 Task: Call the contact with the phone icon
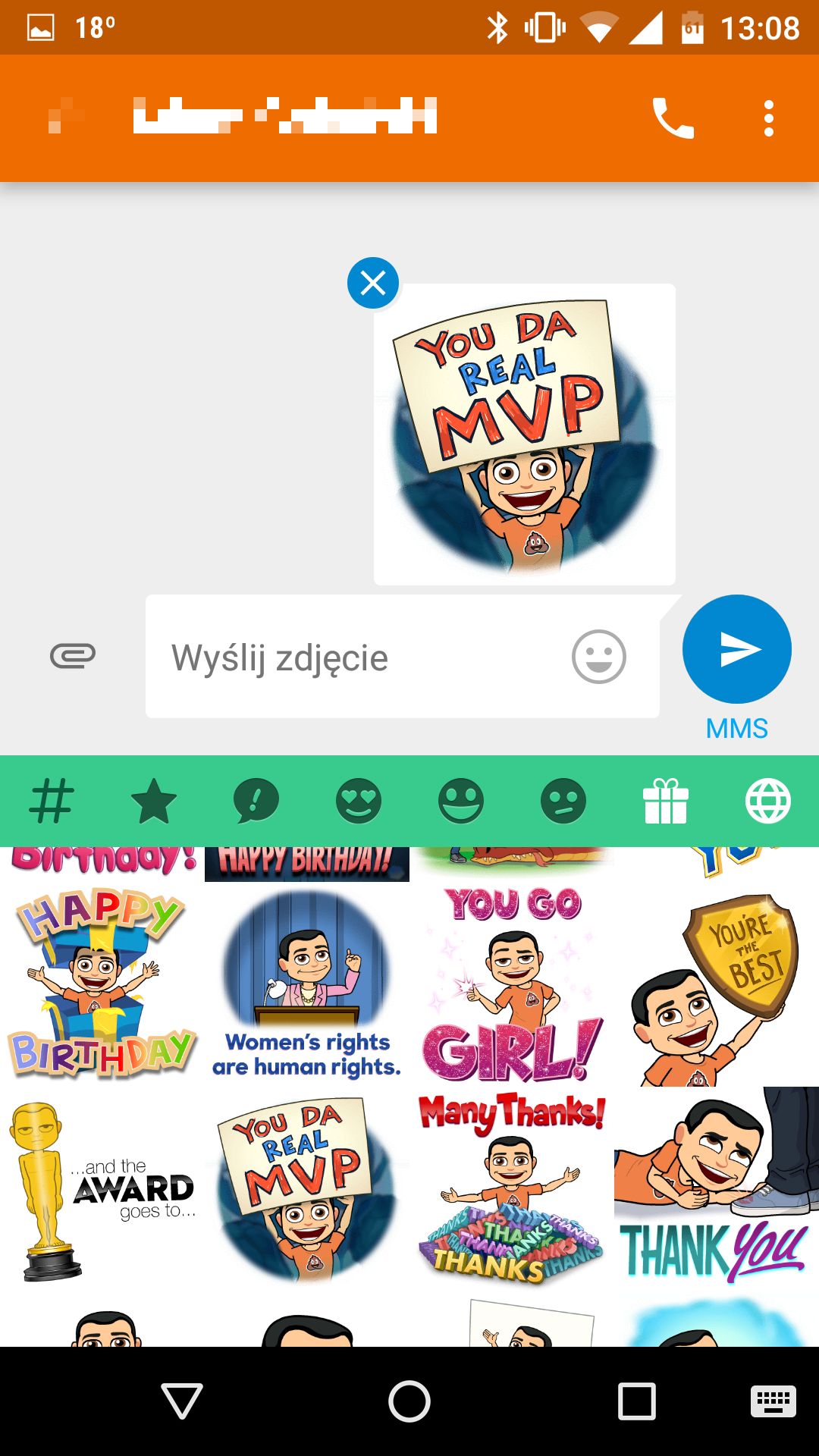coord(673,118)
